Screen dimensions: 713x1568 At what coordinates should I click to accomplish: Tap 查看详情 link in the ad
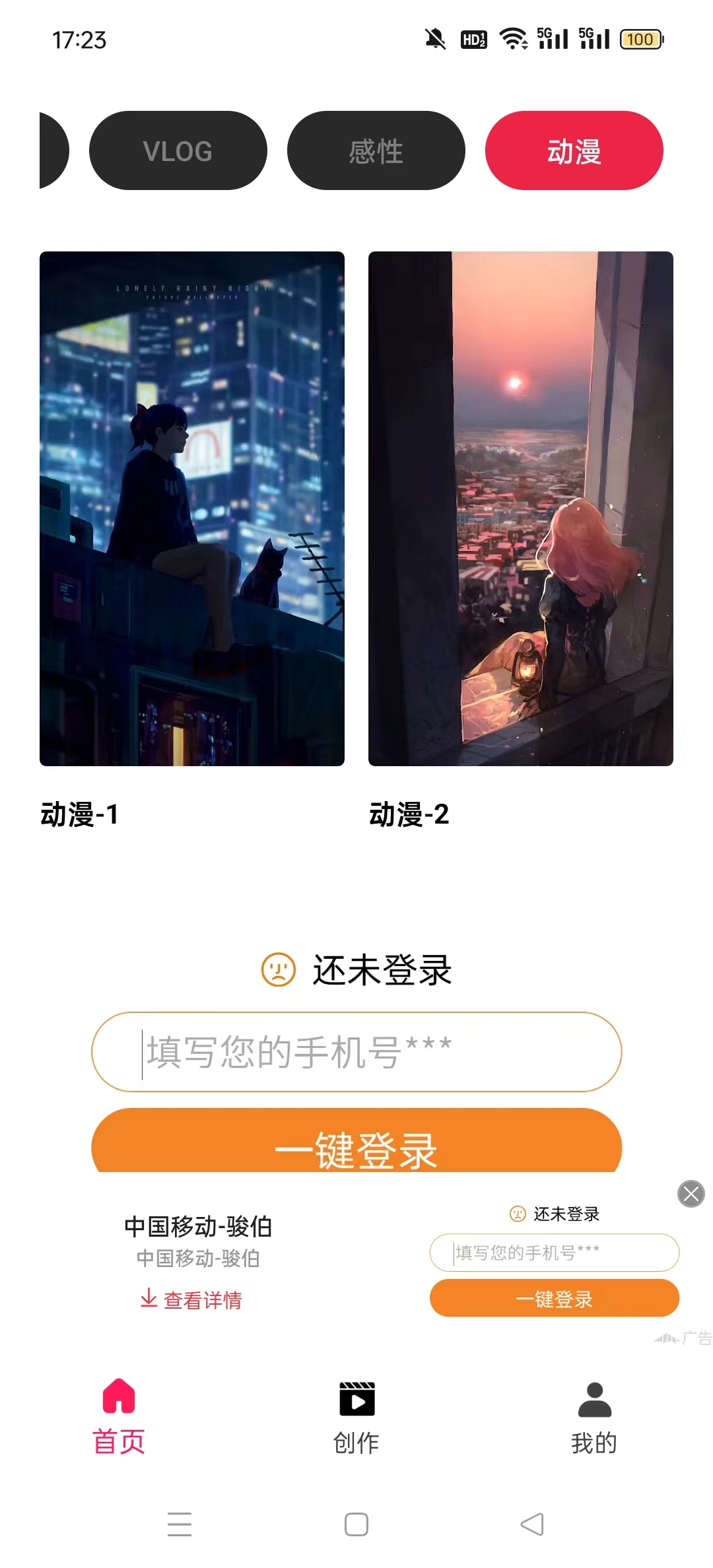[191, 1299]
